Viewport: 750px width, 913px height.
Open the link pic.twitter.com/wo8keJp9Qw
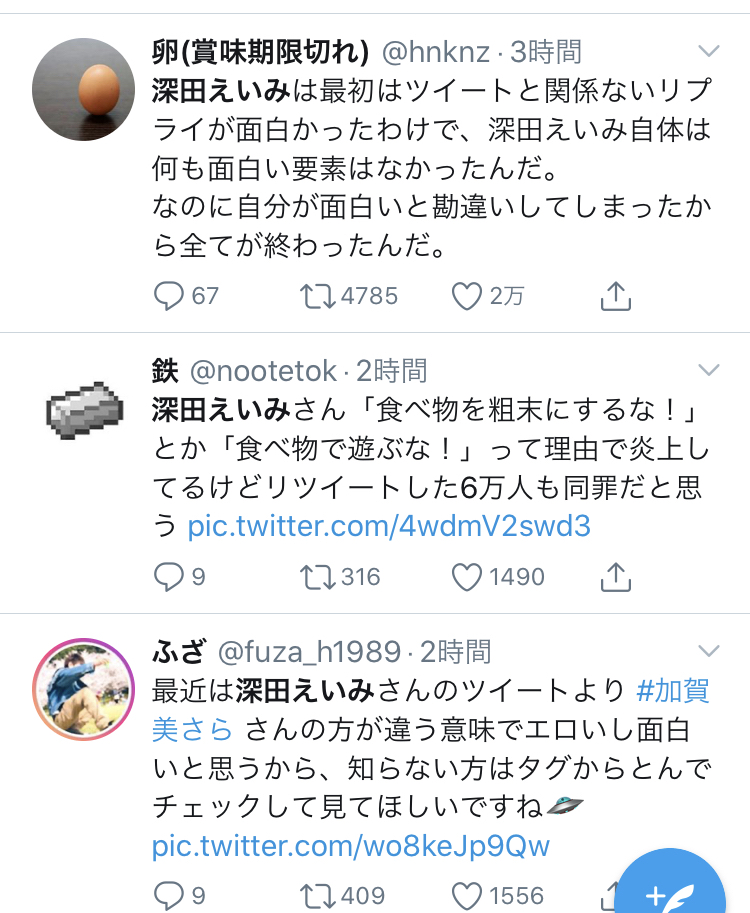351,846
